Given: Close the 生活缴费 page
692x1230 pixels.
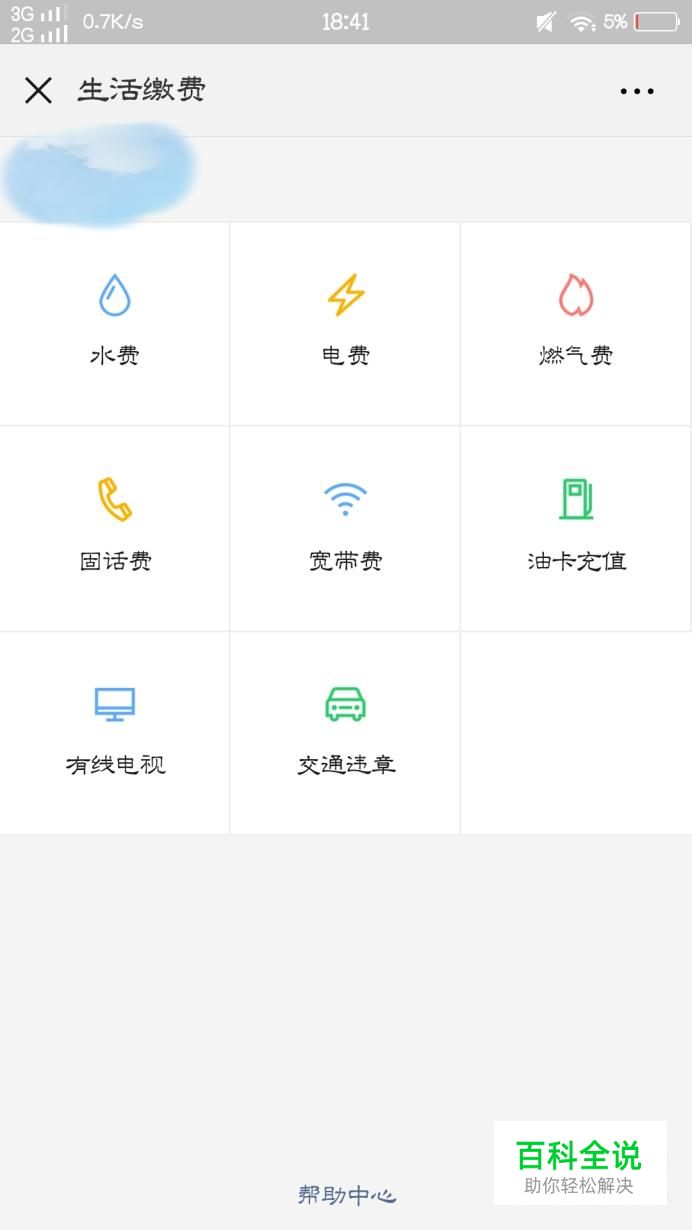Looking at the screenshot, I should 38,91.
